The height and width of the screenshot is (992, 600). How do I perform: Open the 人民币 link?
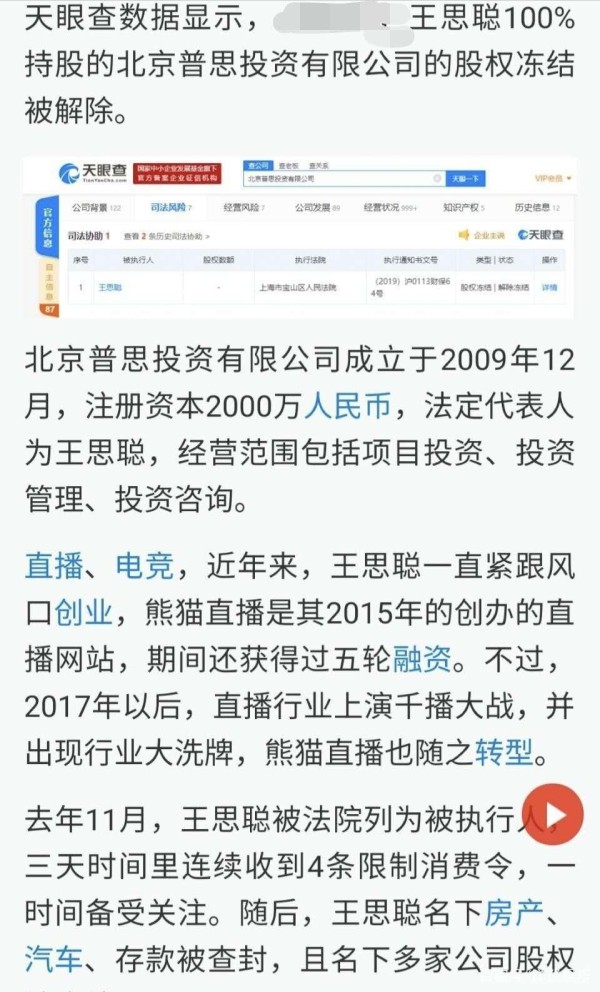(x=347, y=406)
